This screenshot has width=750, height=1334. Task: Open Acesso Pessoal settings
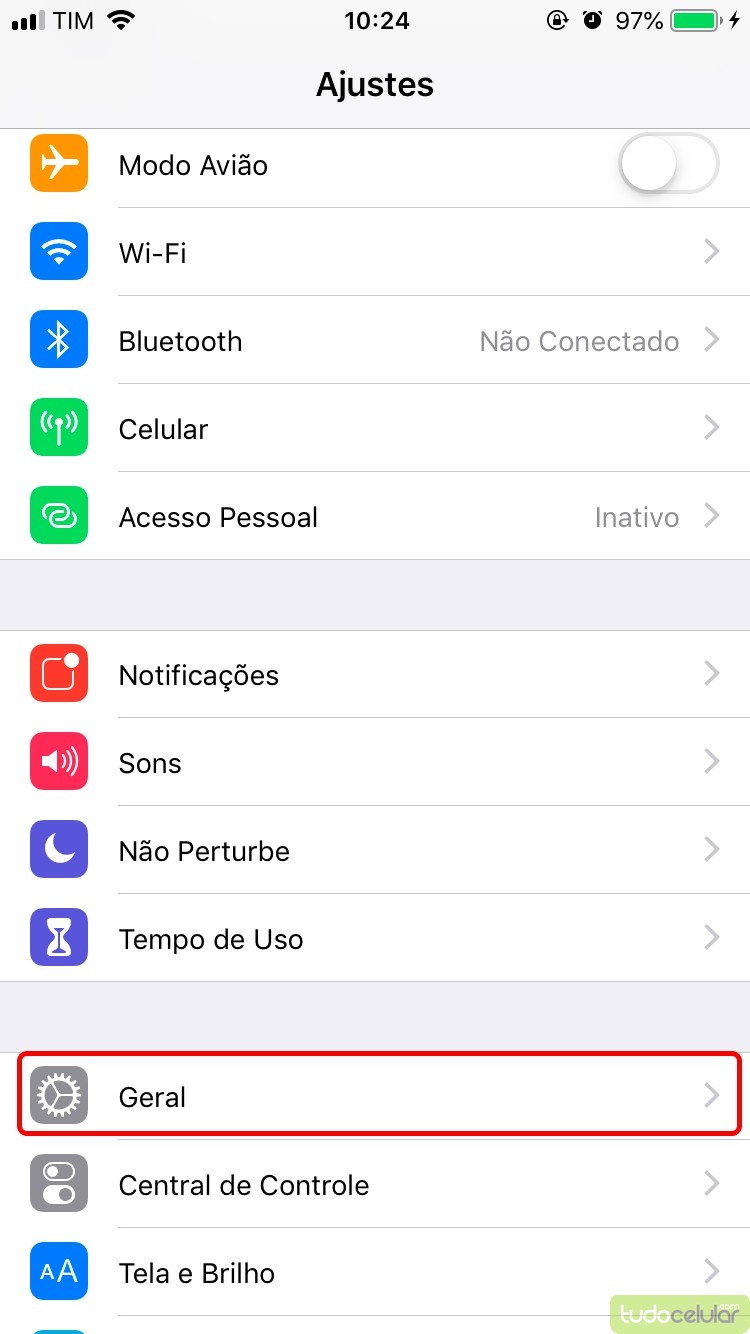(x=375, y=517)
